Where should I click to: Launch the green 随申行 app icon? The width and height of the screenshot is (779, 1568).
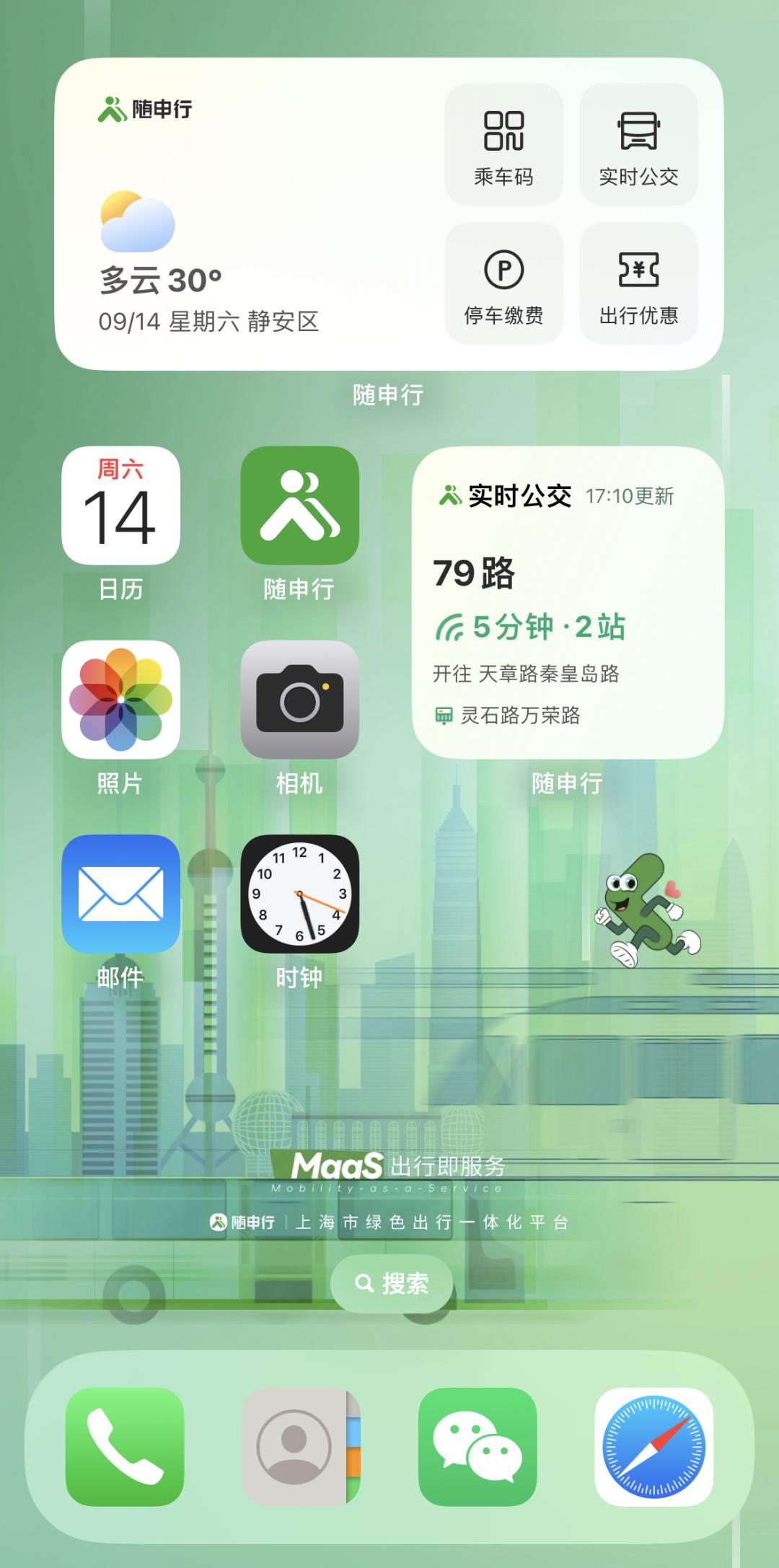(299, 506)
